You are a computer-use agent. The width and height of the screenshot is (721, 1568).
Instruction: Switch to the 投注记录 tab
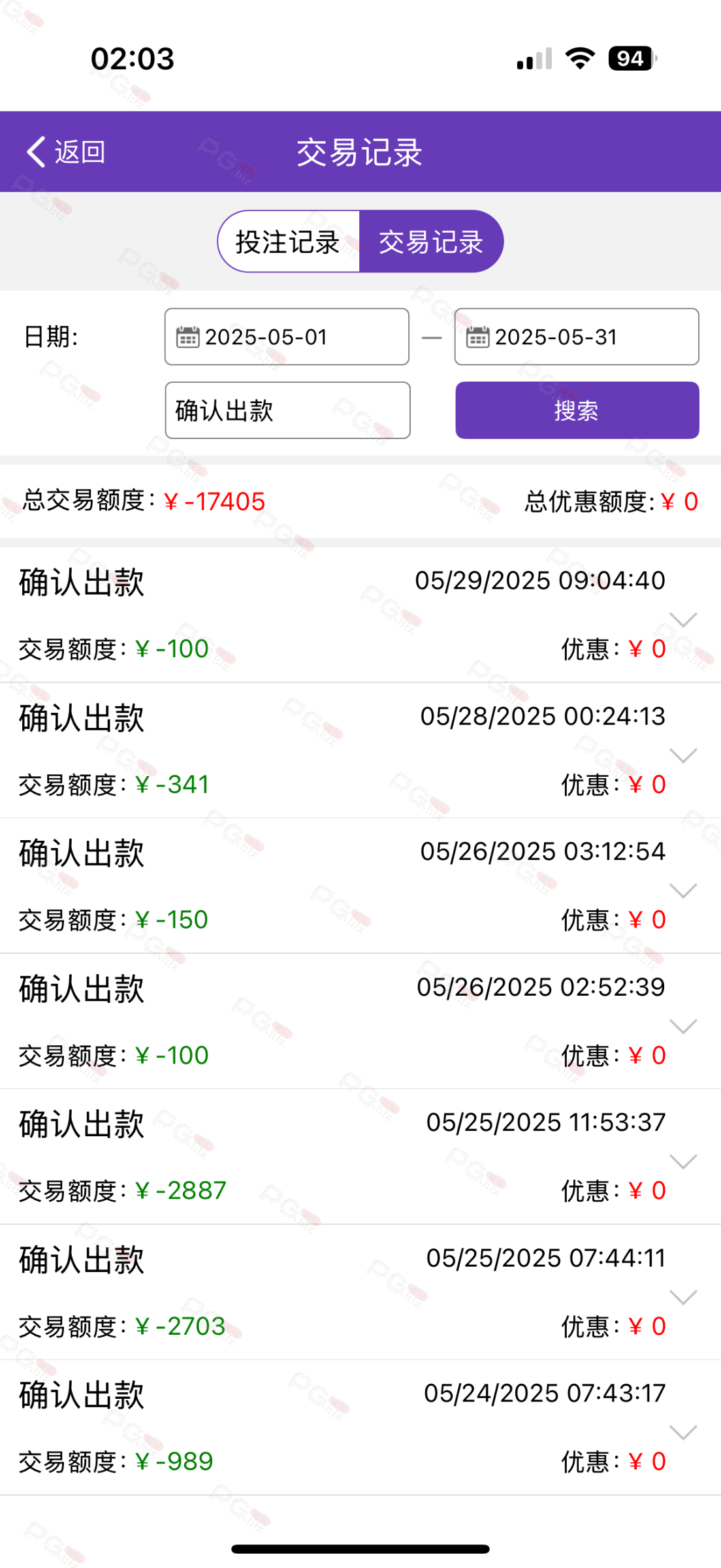coord(288,242)
